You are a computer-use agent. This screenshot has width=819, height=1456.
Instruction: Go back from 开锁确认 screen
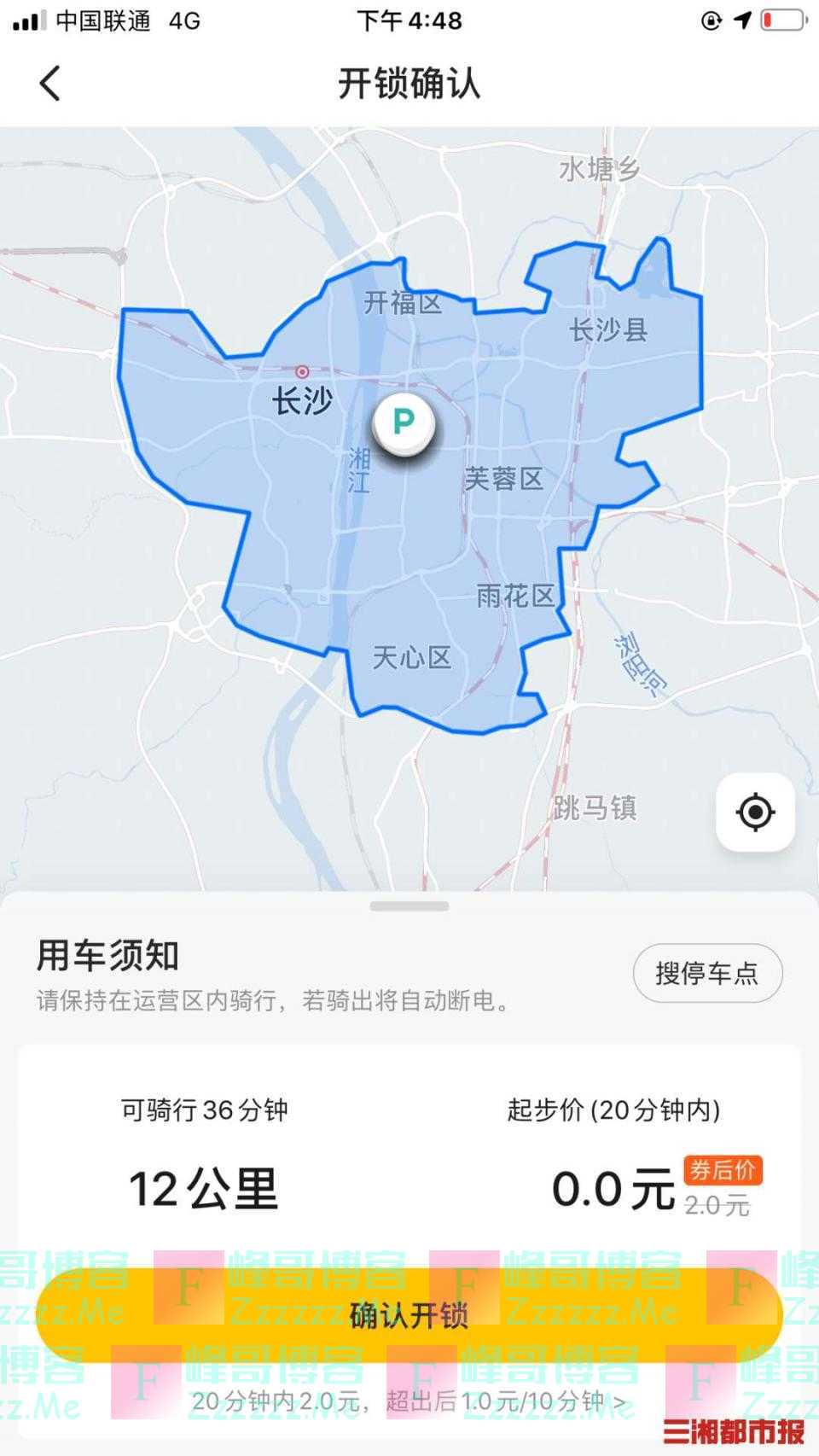(49, 84)
